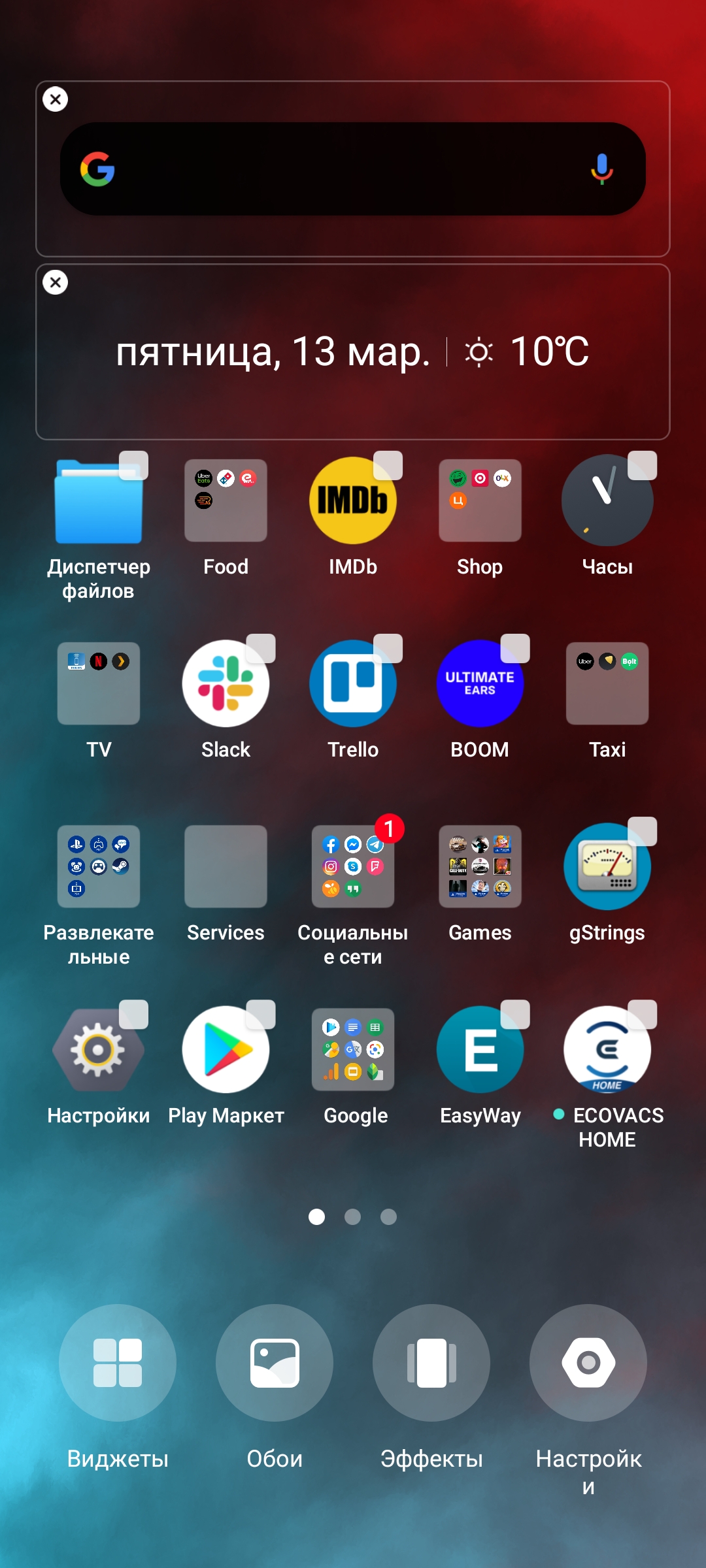Viewport: 706px width, 1568px height.
Task: Open the Виджеты option
Action: coord(118,1363)
